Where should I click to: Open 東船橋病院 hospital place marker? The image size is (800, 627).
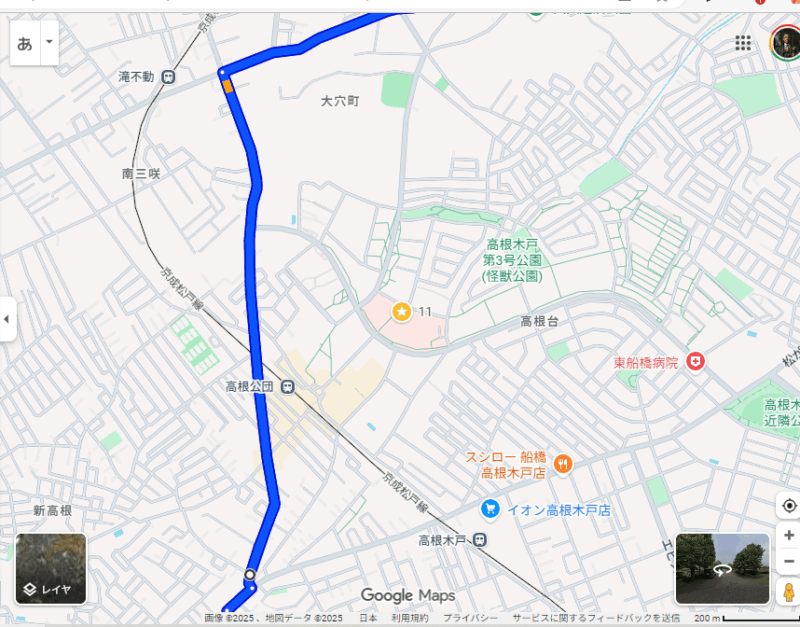click(696, 362)
